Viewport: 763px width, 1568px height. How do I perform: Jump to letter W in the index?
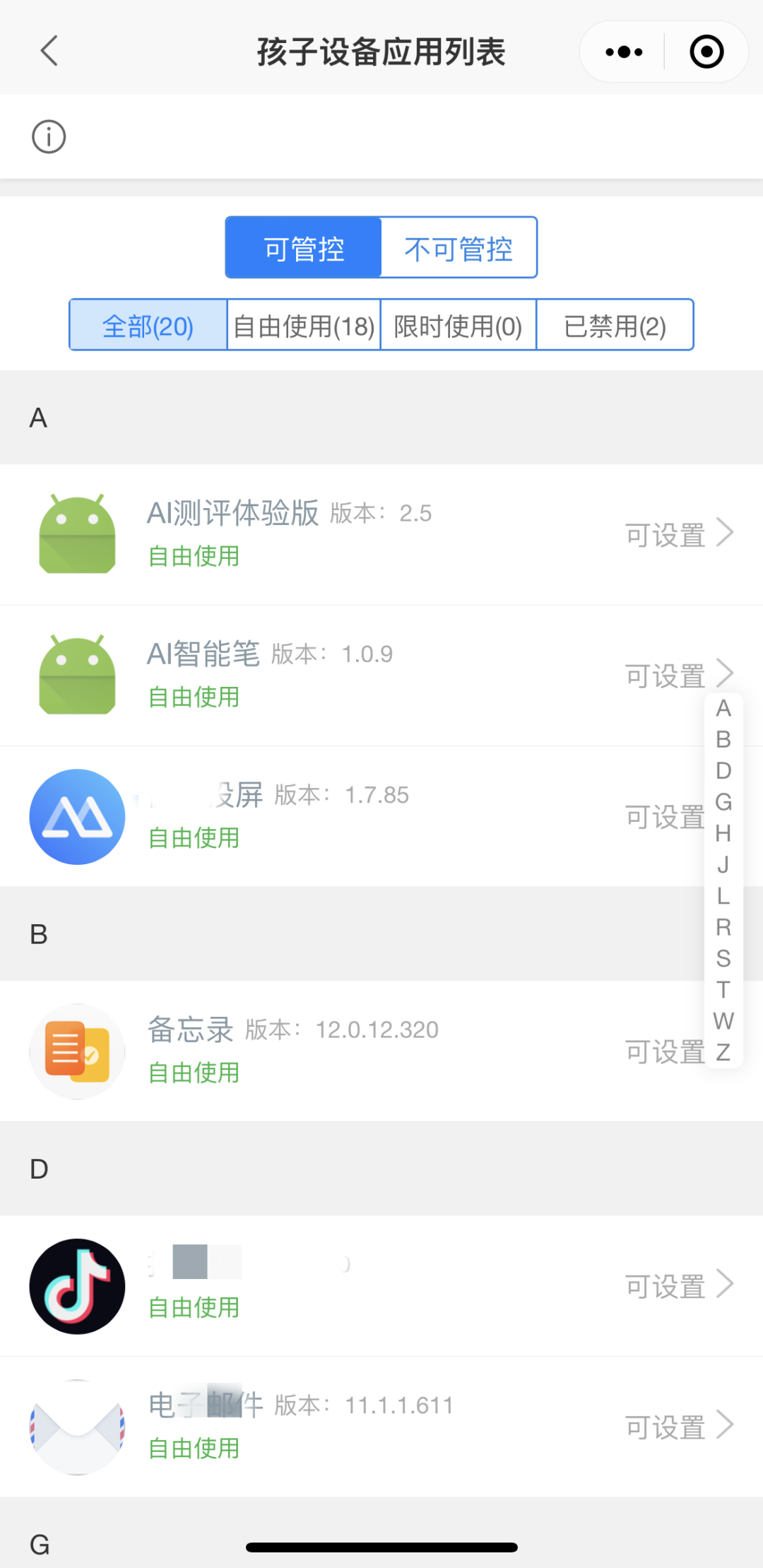point(723,1021)
